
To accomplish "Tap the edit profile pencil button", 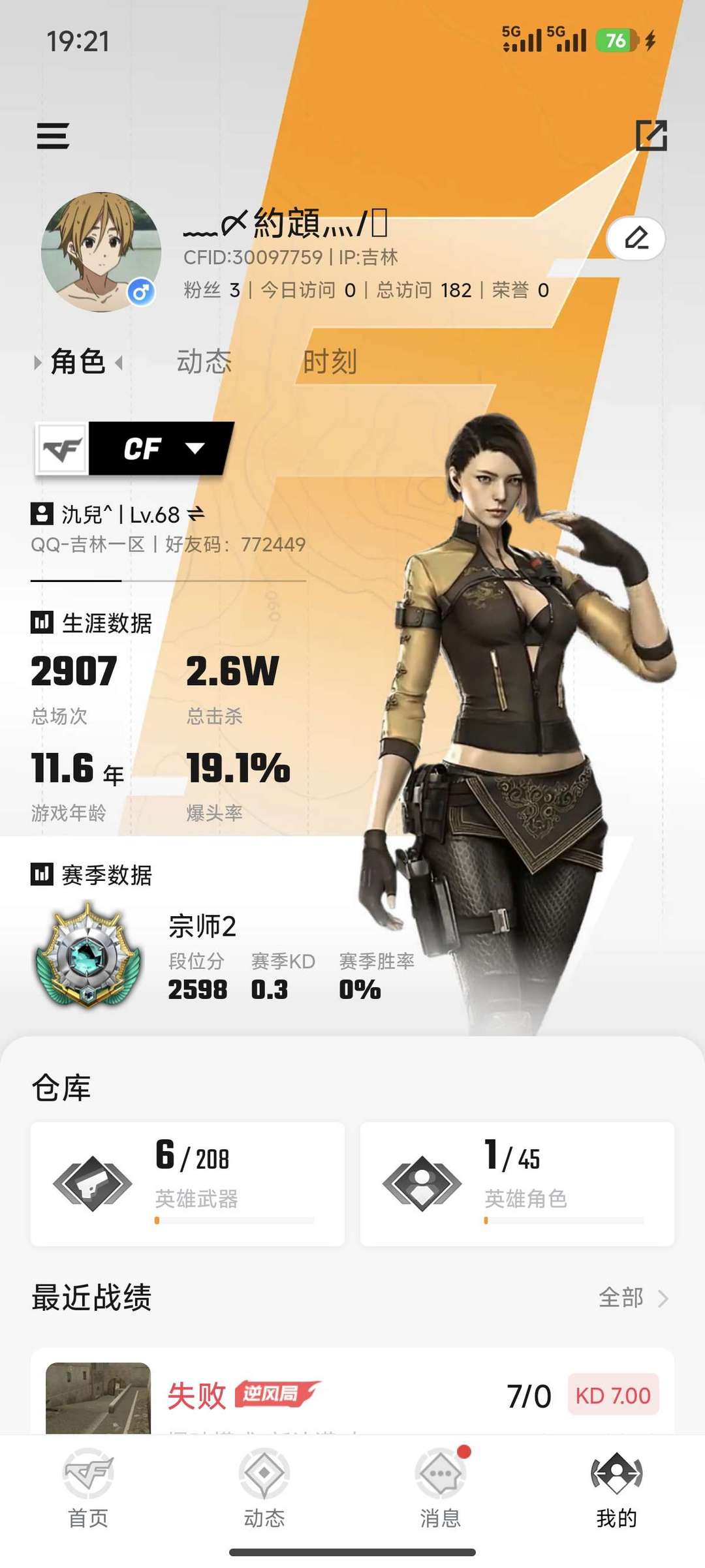I will (x=636, y=238).
